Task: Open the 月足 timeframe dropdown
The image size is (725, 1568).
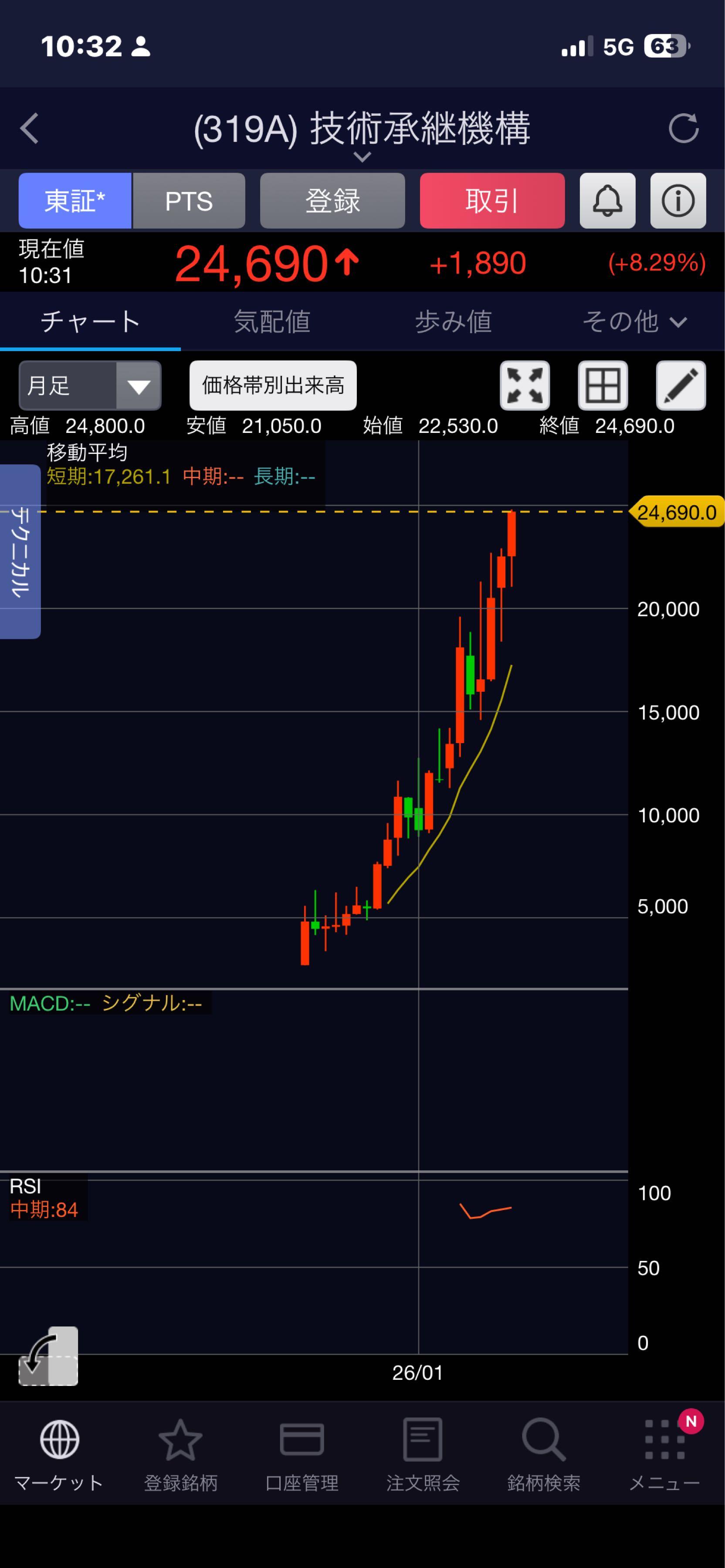Action: 90,386
